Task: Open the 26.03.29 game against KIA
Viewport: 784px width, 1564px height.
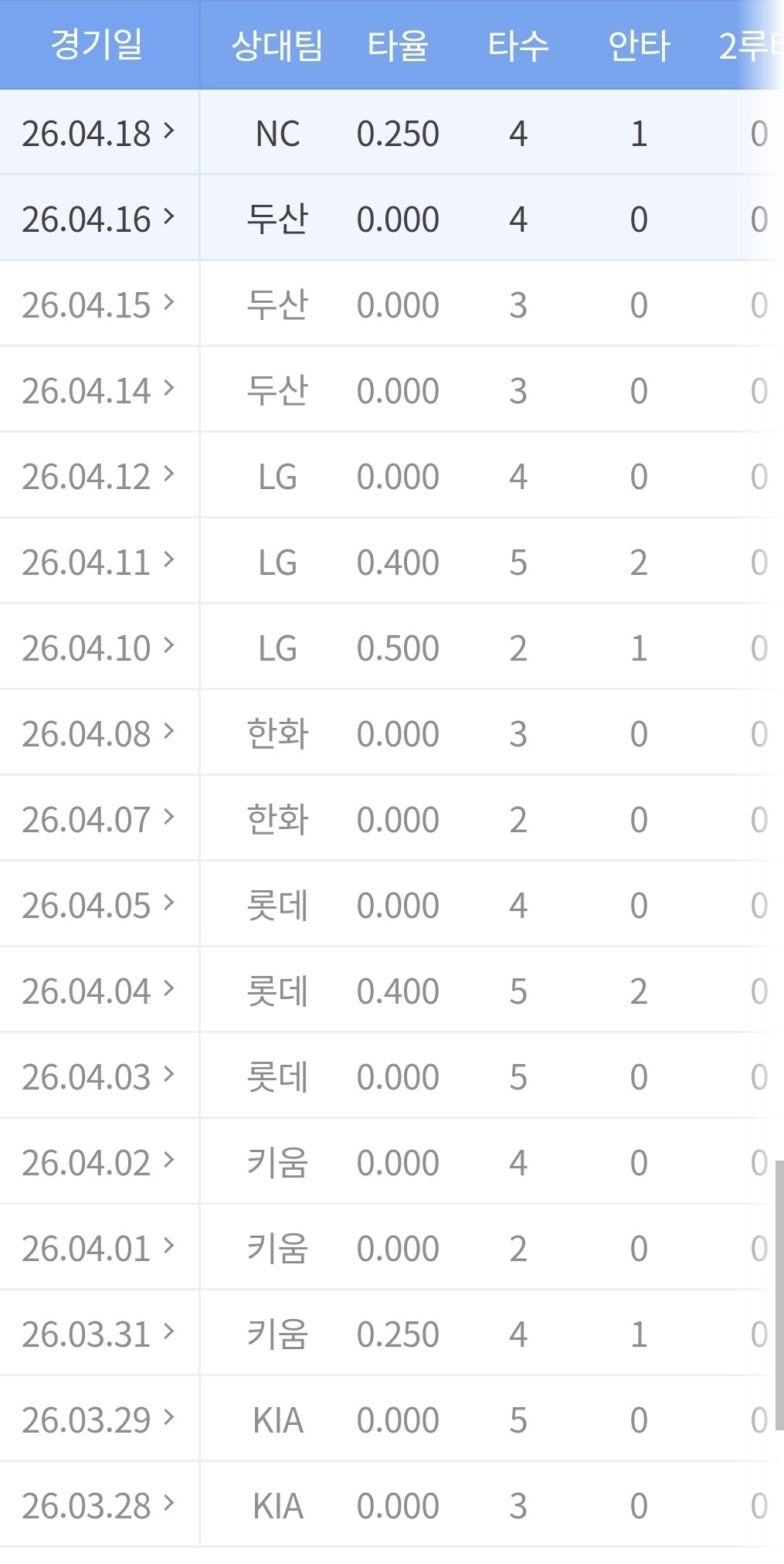Action: point(98,1420)
